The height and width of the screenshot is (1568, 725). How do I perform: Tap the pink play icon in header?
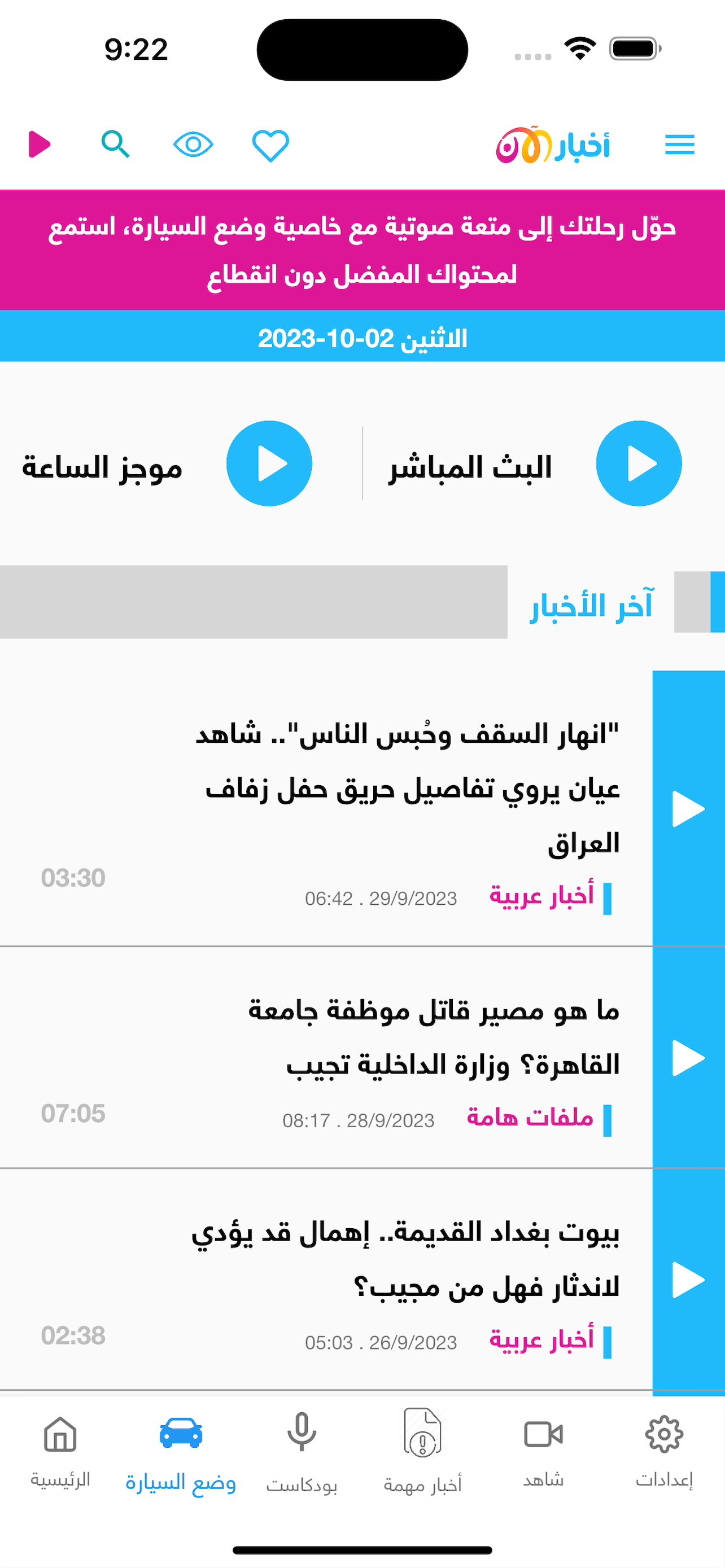point(40,145)
